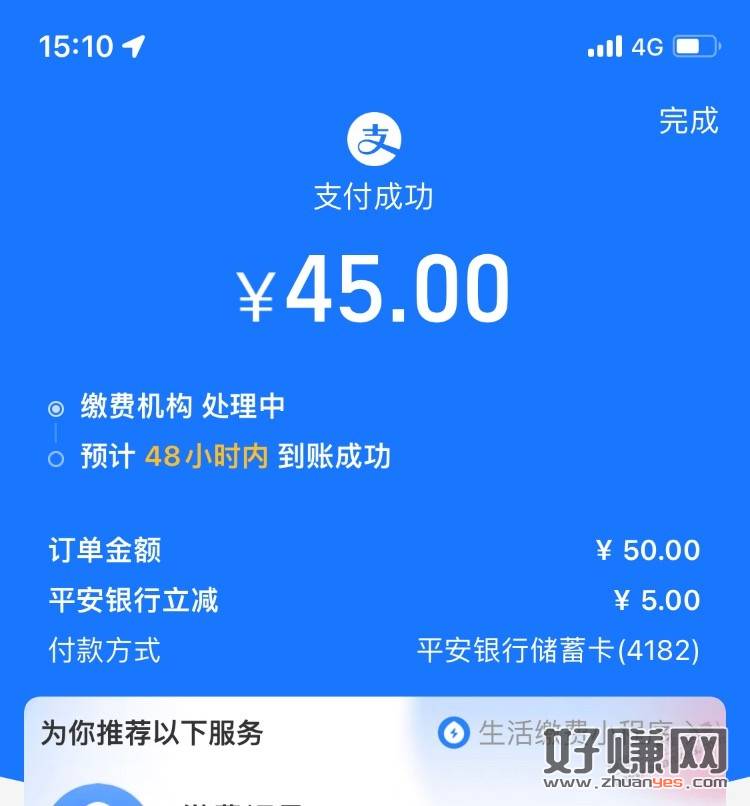Tap 完成 to close payment result
Viewport: 750px width, 806px height.
688,121
